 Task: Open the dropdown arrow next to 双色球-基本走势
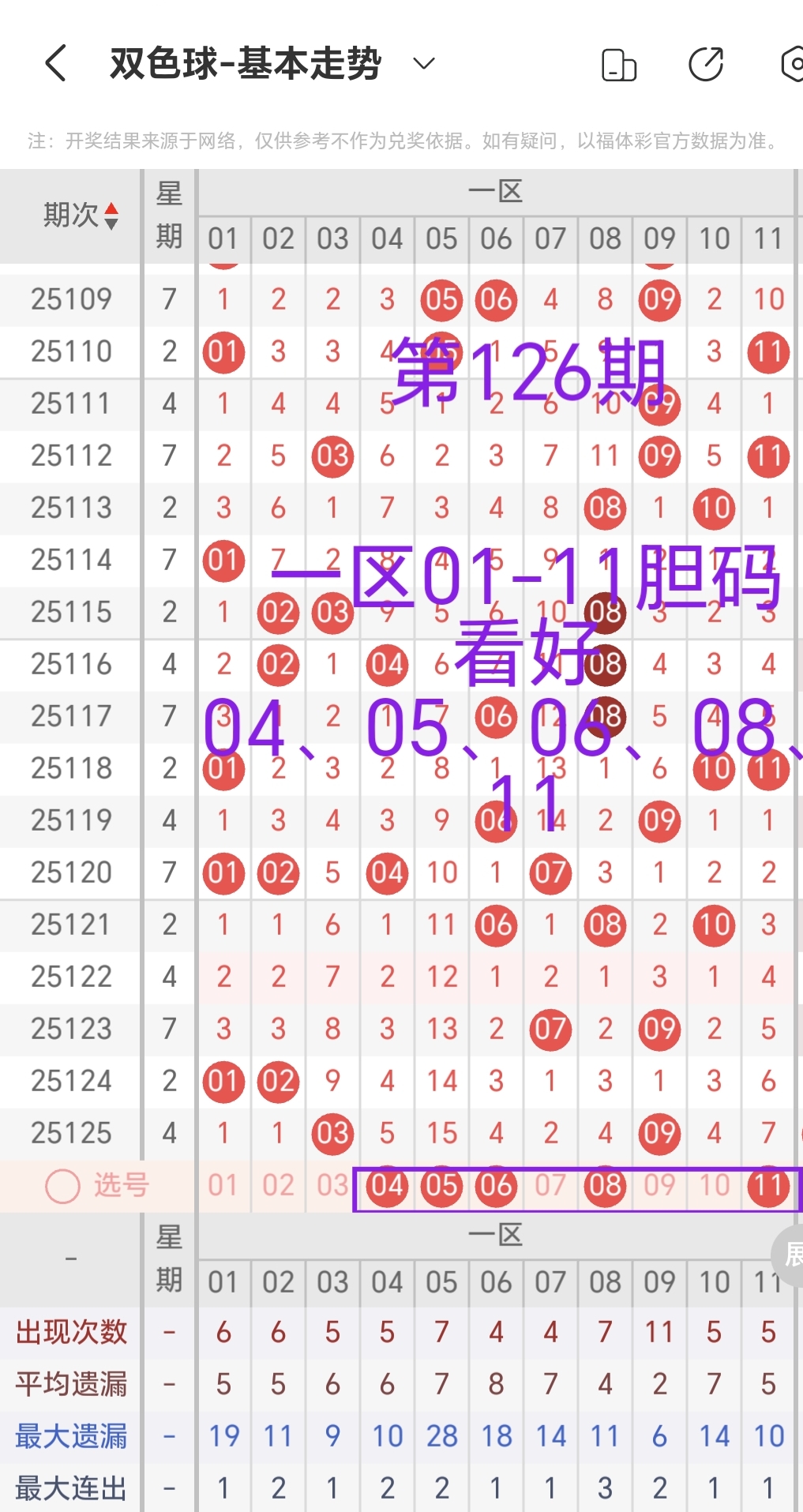click(x=423, y=65)
